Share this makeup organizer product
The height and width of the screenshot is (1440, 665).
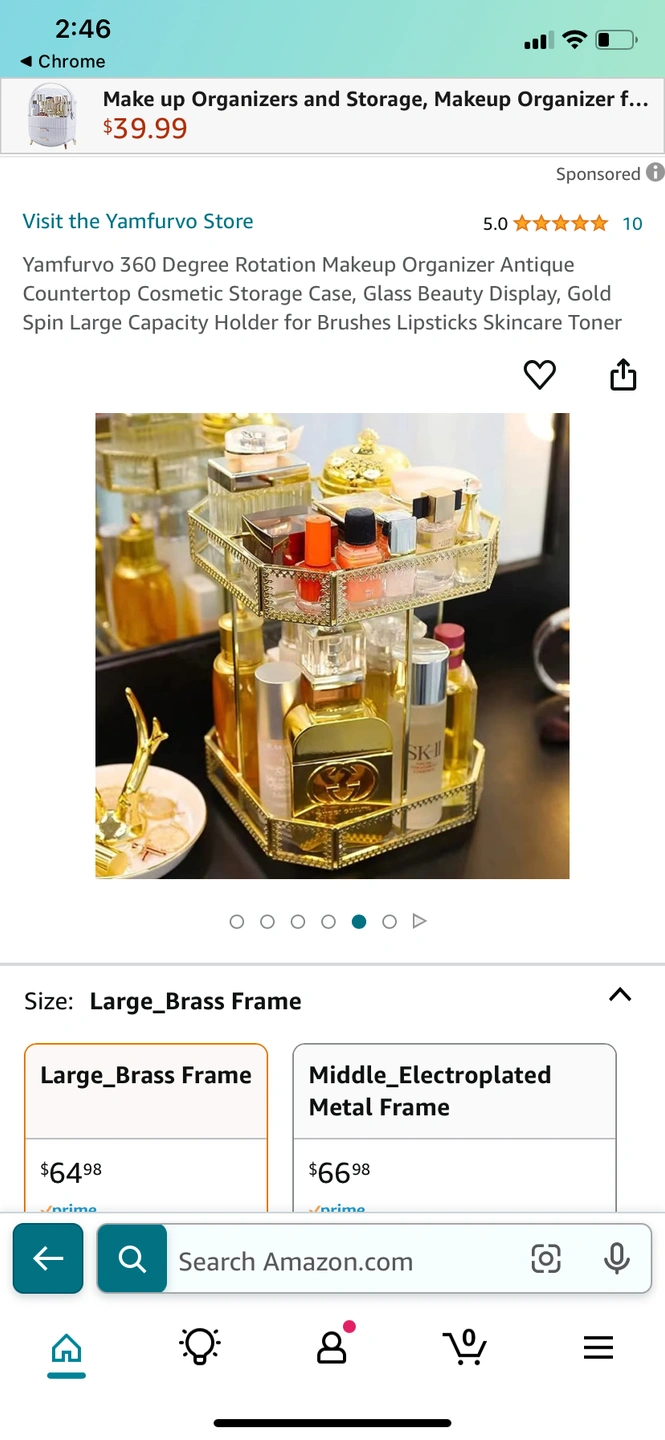point(623,375)
